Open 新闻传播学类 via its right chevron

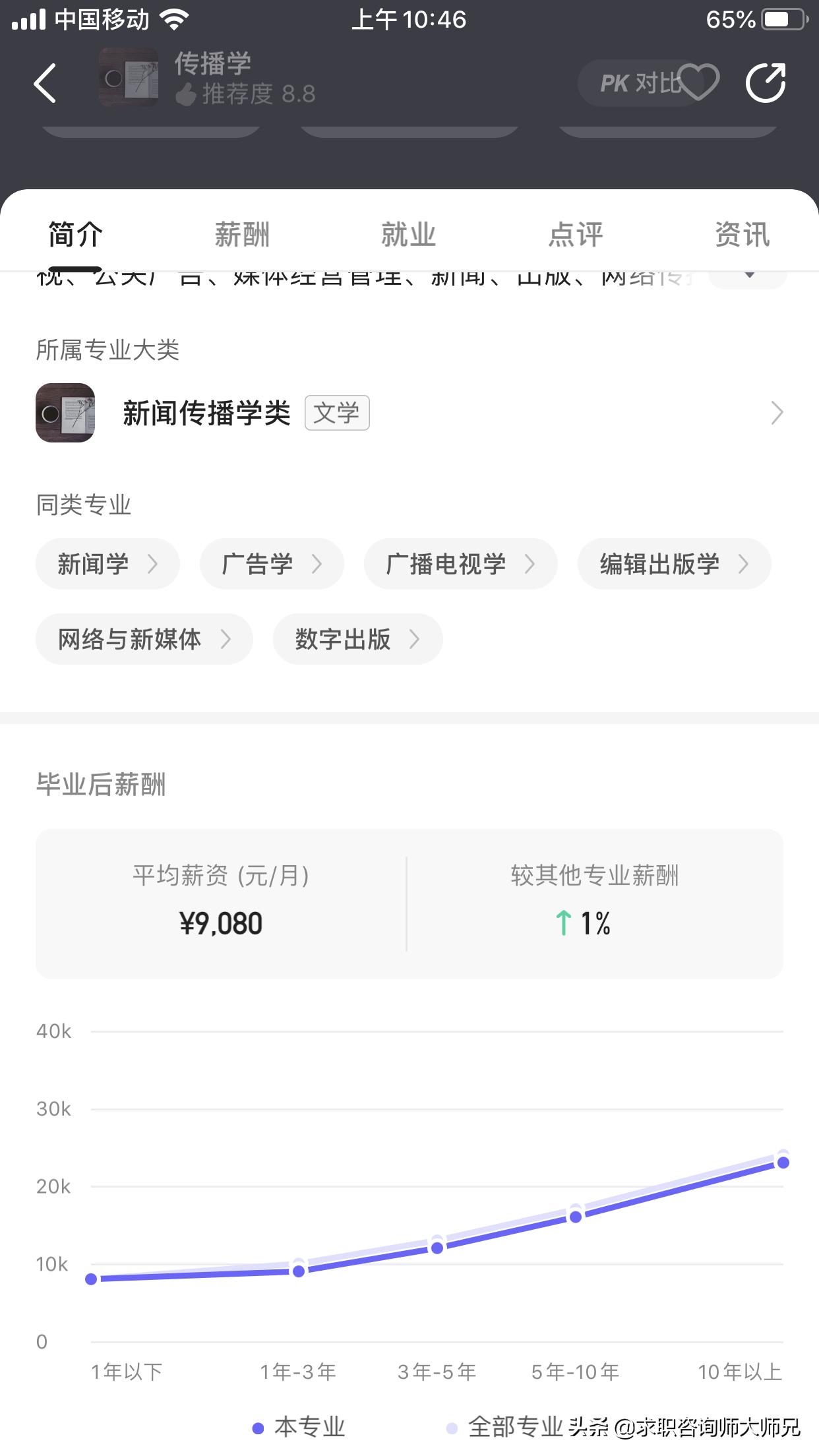(x=778, y=413)
